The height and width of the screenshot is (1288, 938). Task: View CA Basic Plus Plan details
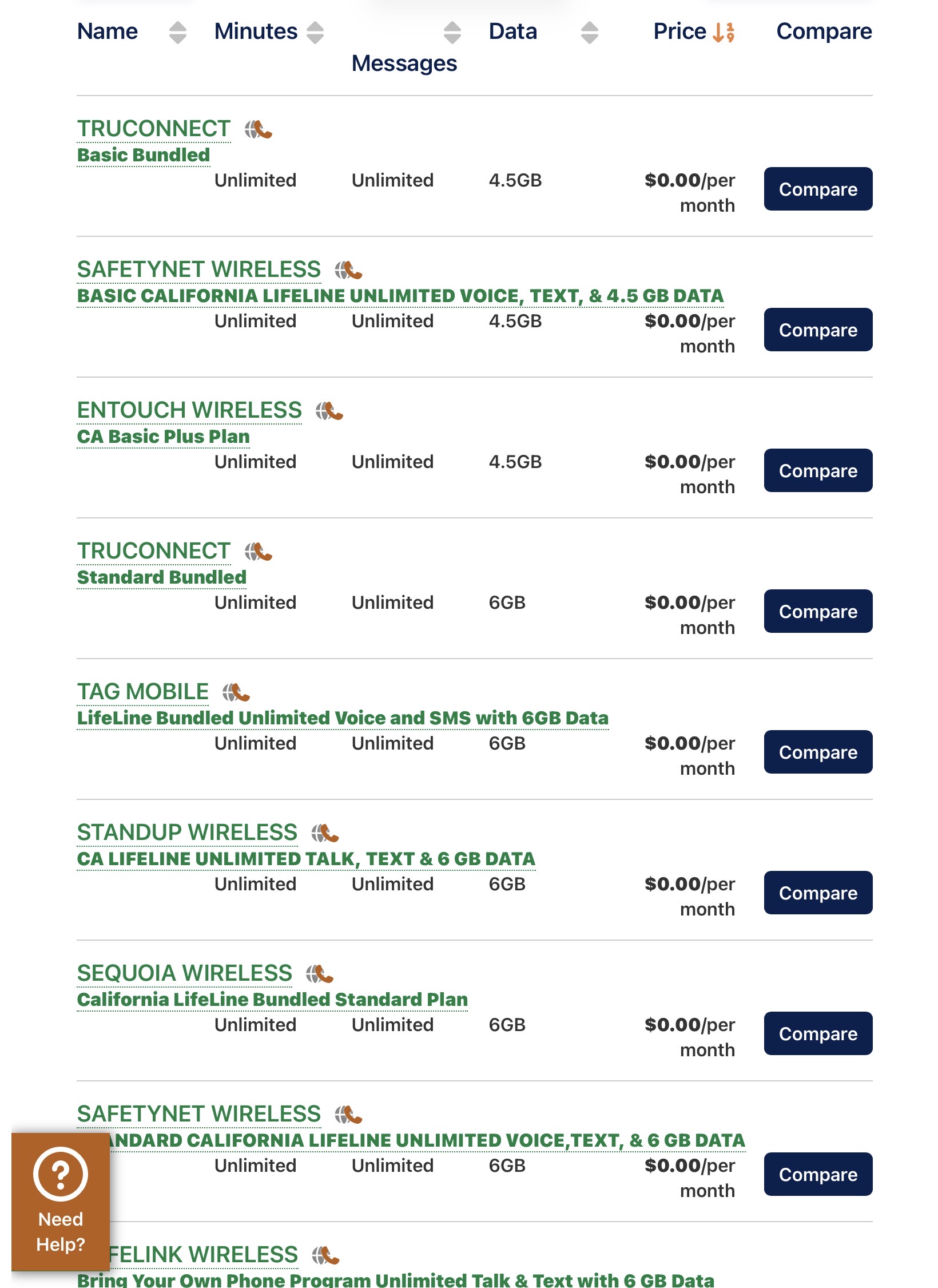[x=163, y=437]
